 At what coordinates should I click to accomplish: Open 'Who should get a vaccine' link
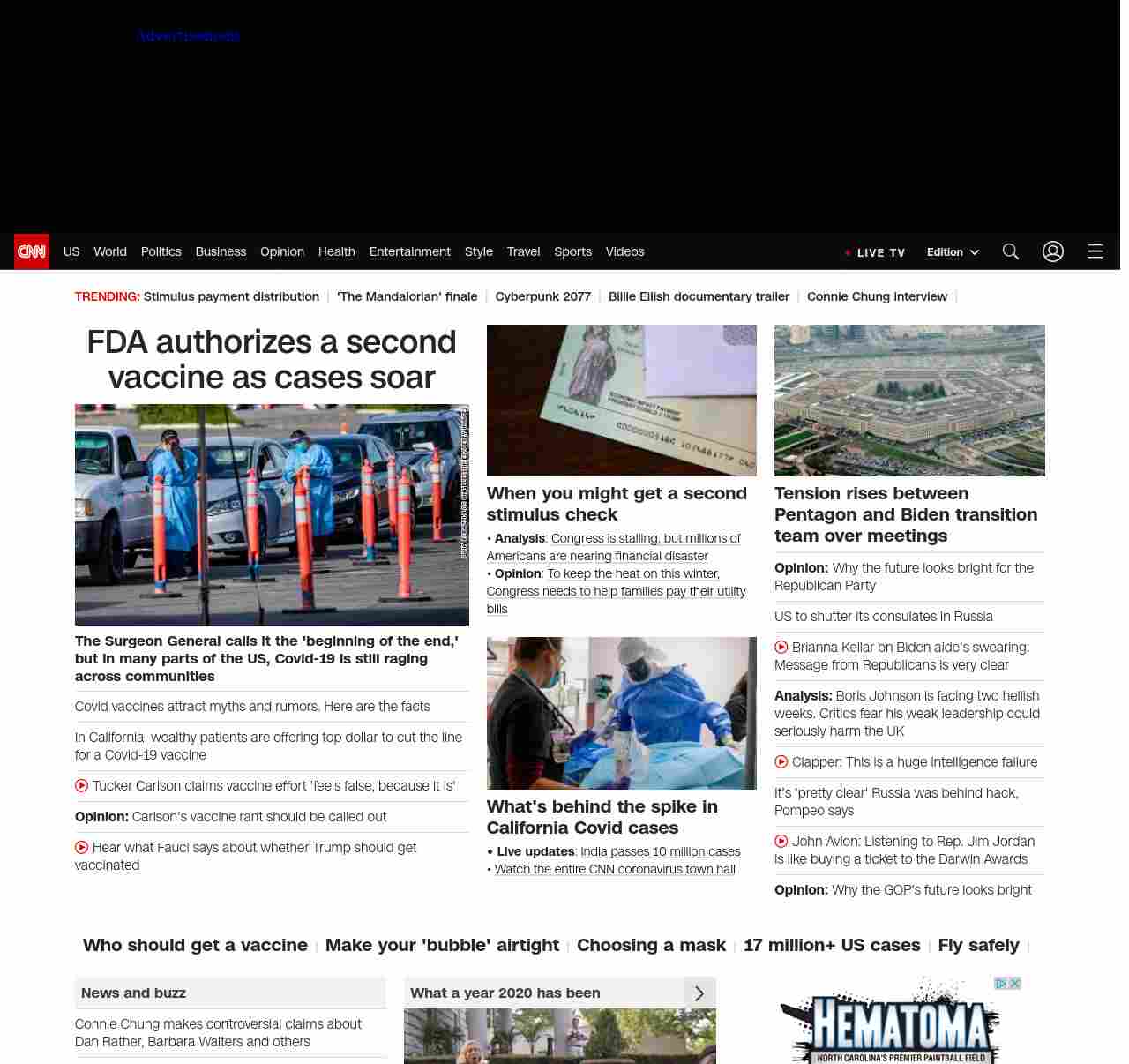(195, 945)
